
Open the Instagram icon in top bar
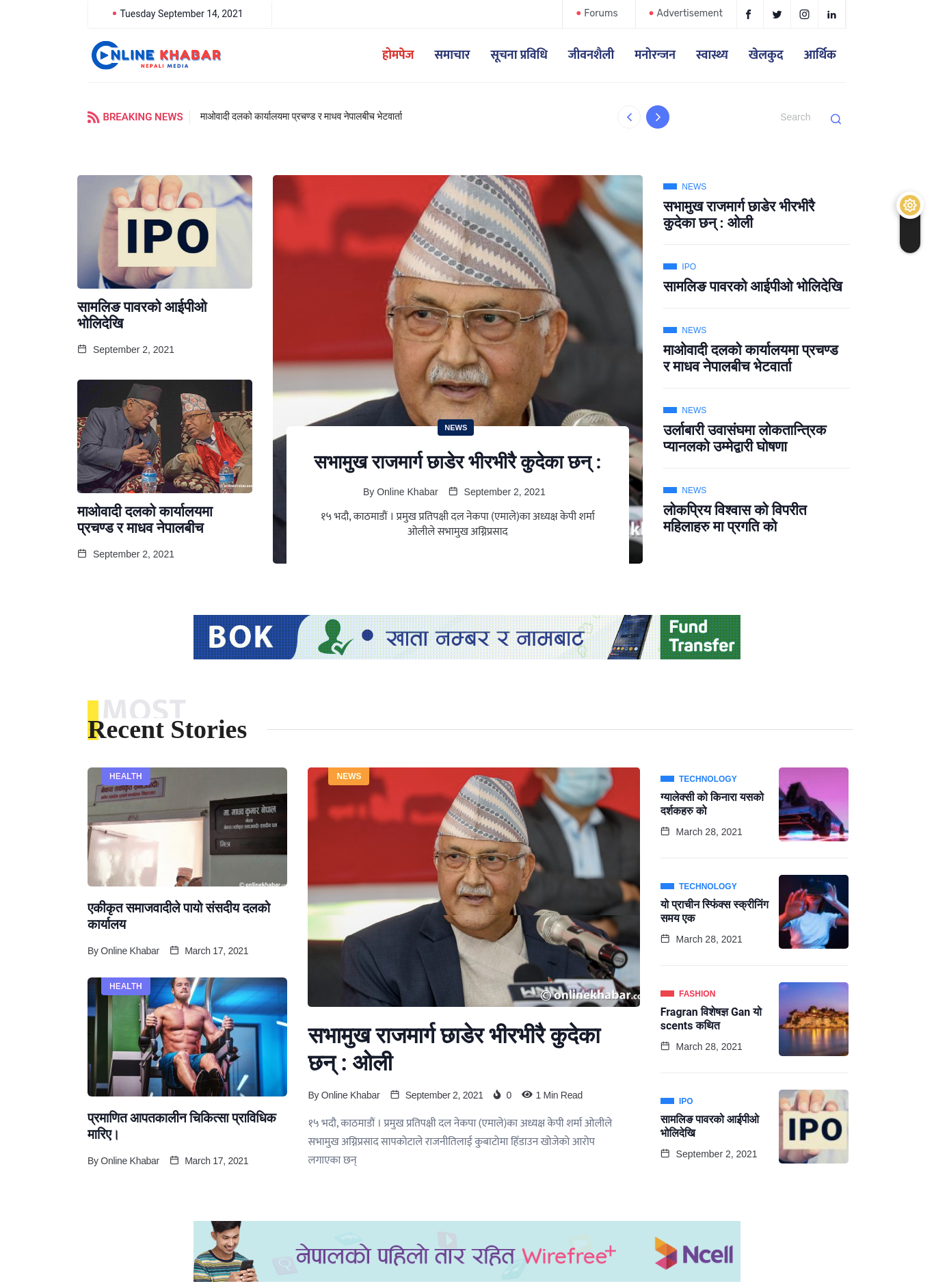[x=804, y=14]
